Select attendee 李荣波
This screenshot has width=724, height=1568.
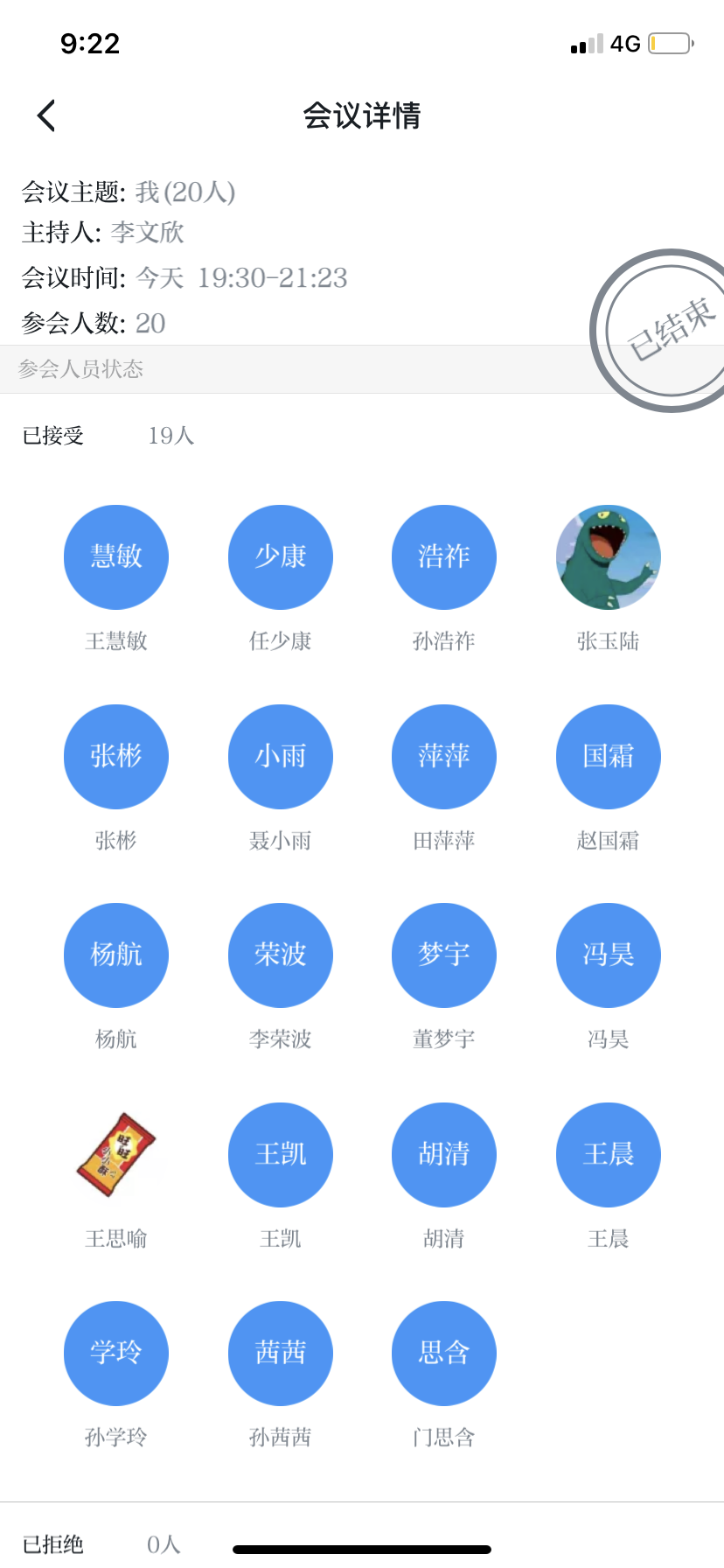(x=280, y=955)
